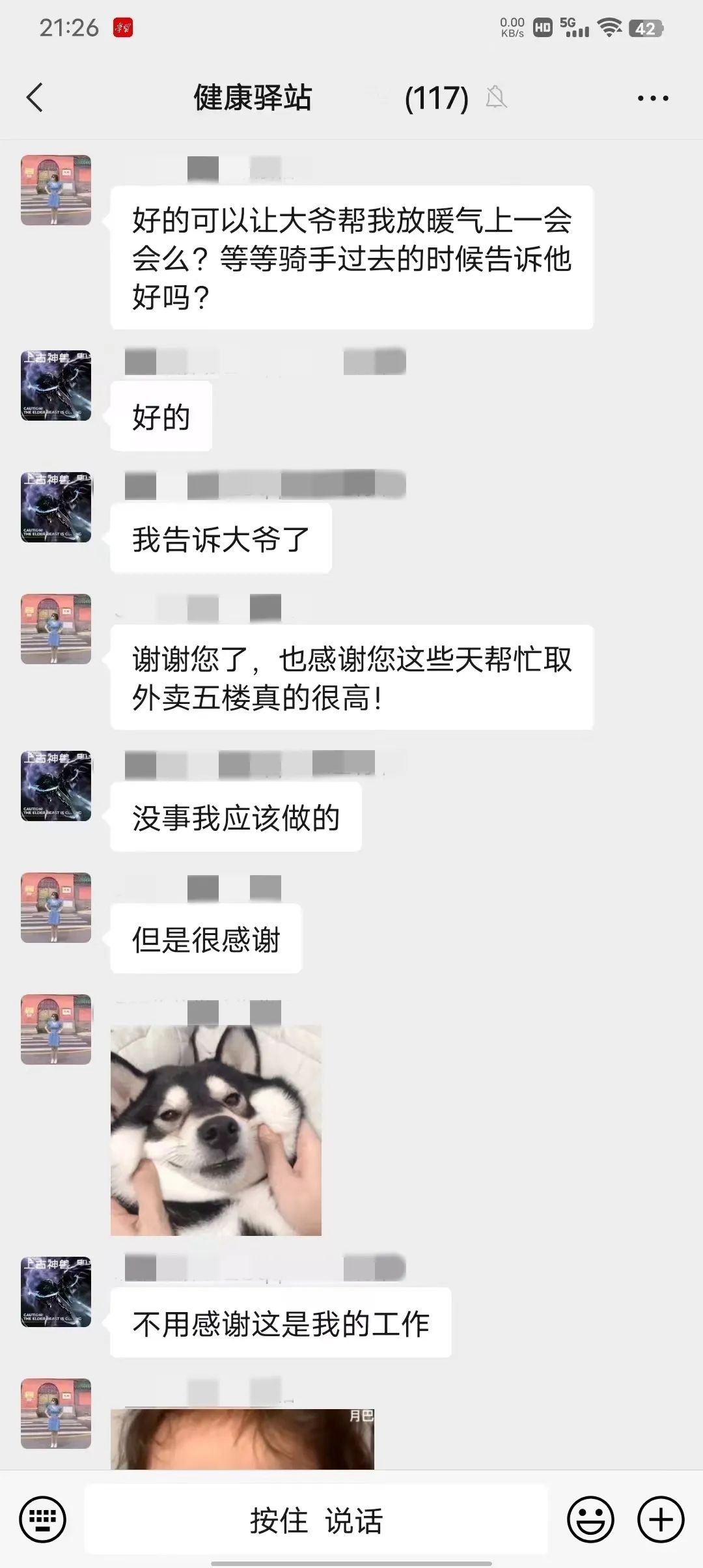The height and width of the screenshot is (1568, 703).
Task: Open the partially visible image at bottom
Action: tap(242, 1439)
